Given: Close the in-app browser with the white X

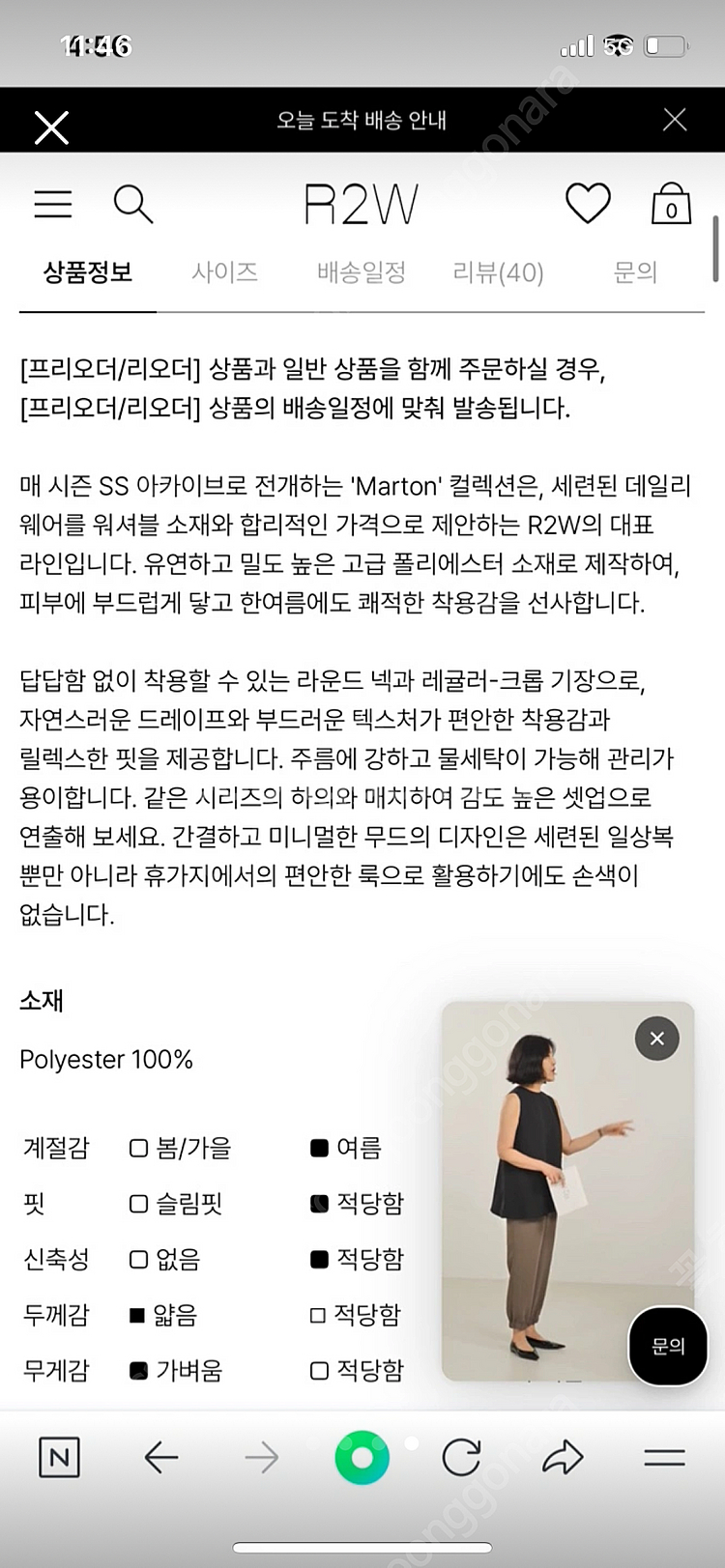Looking at the screenshot, I should point(51,127).
